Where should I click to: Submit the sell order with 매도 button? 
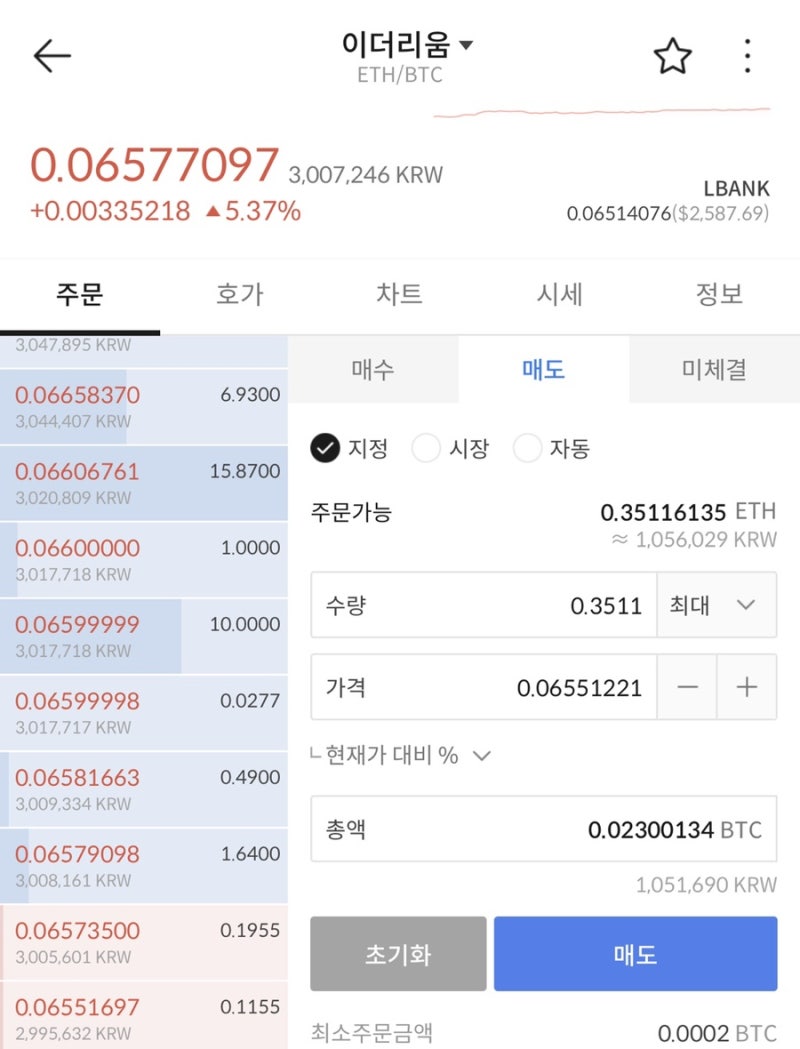636,953
